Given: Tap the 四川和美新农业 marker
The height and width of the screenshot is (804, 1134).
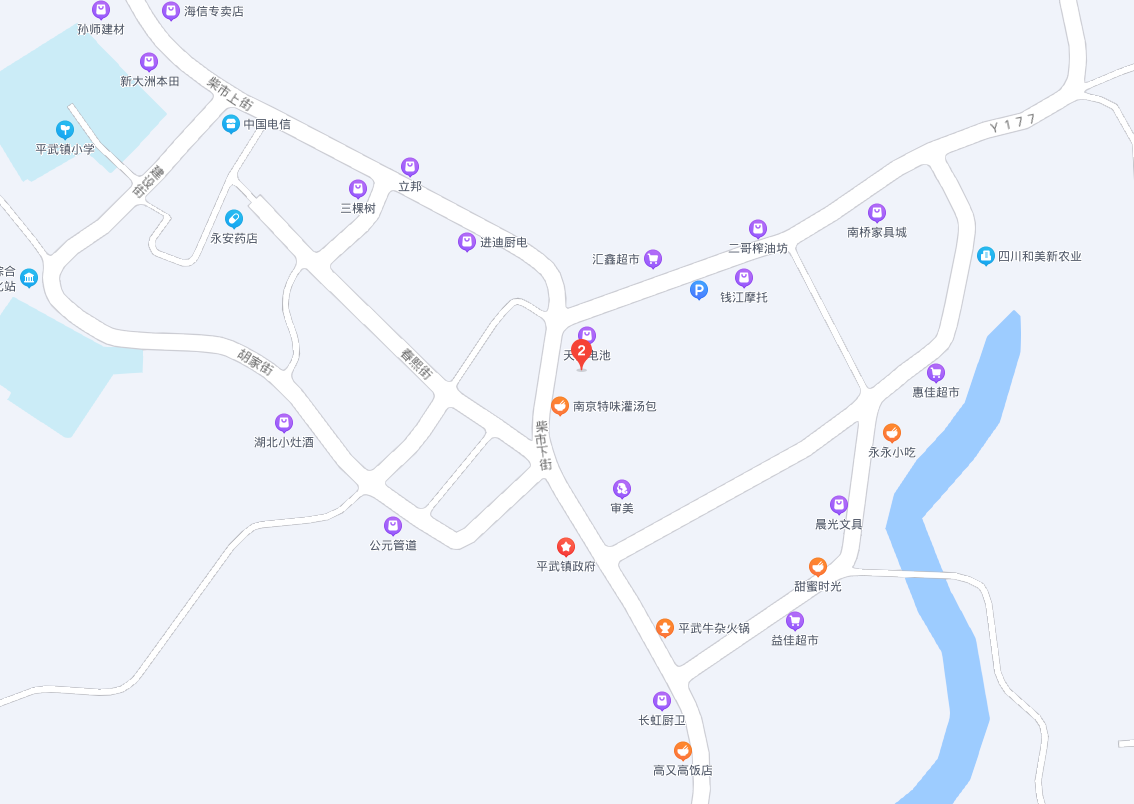Looking at the screenshot, I should [986, 256].
